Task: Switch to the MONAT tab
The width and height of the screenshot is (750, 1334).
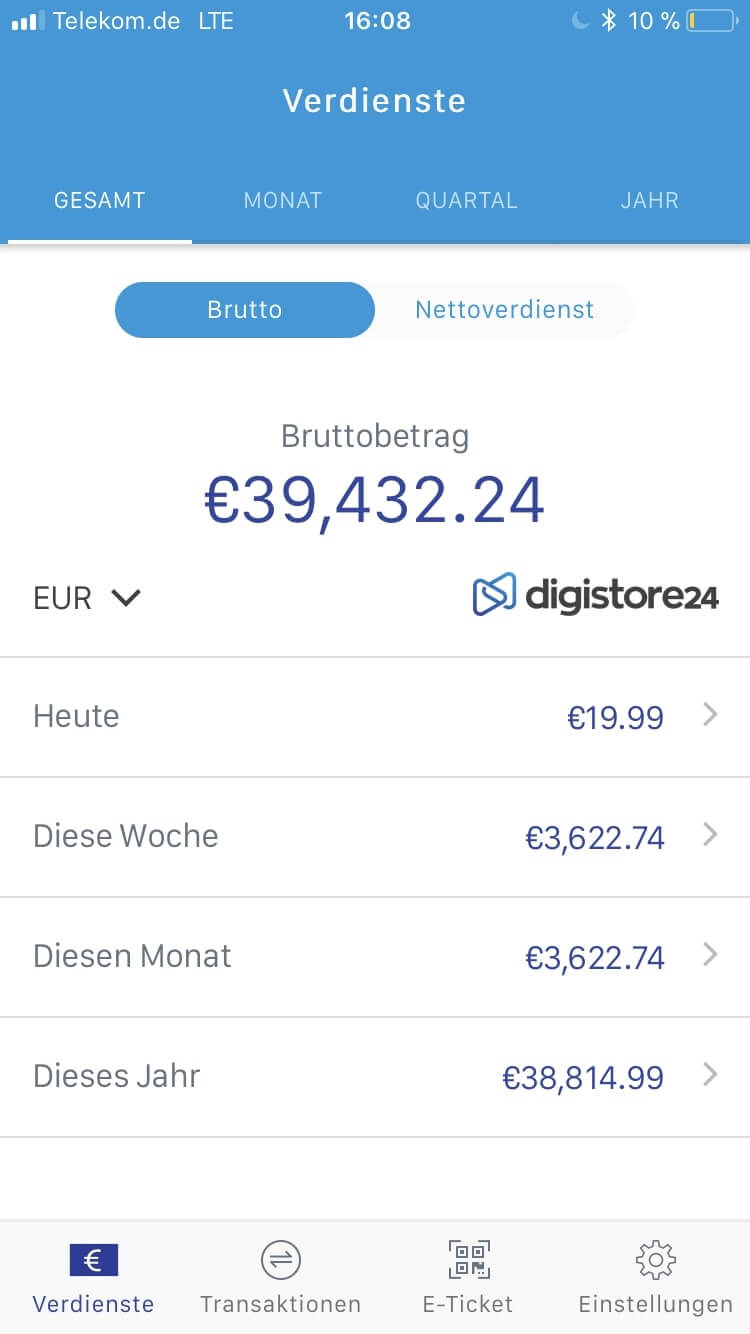Action: (x=283, y=200)
